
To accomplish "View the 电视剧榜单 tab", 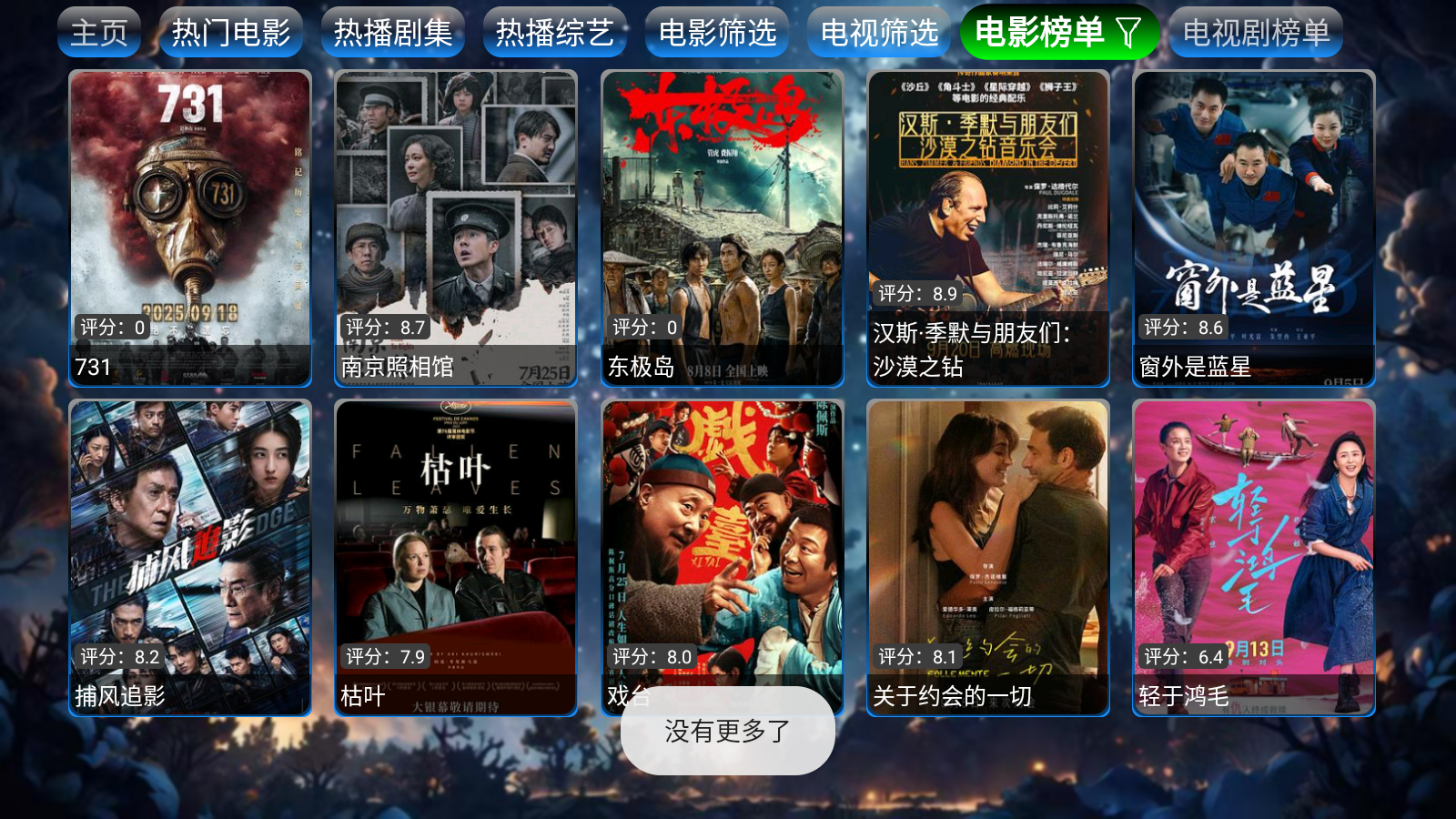I will 1256,33.
